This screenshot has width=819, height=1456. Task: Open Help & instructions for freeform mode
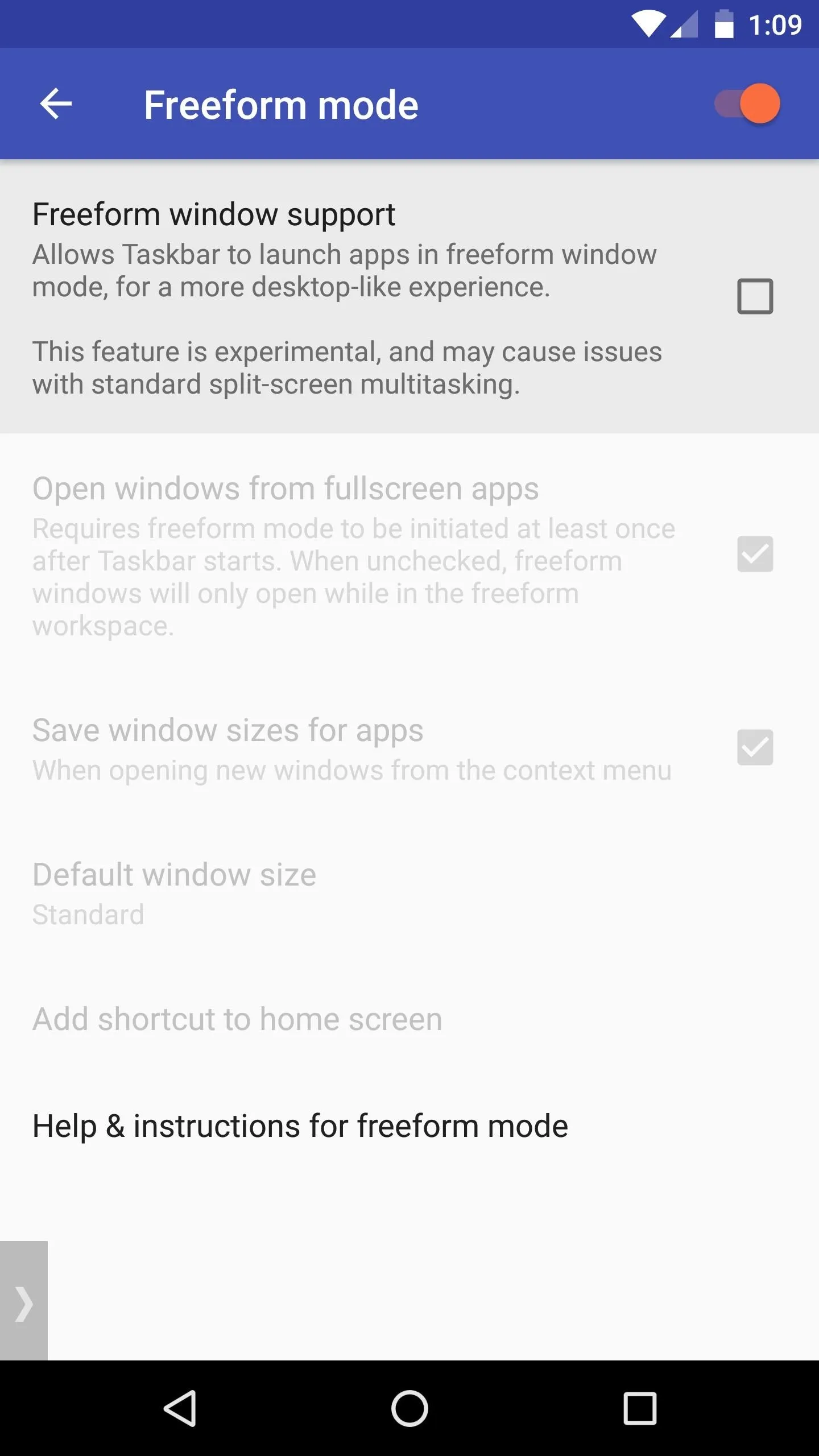click(409, 1126)
